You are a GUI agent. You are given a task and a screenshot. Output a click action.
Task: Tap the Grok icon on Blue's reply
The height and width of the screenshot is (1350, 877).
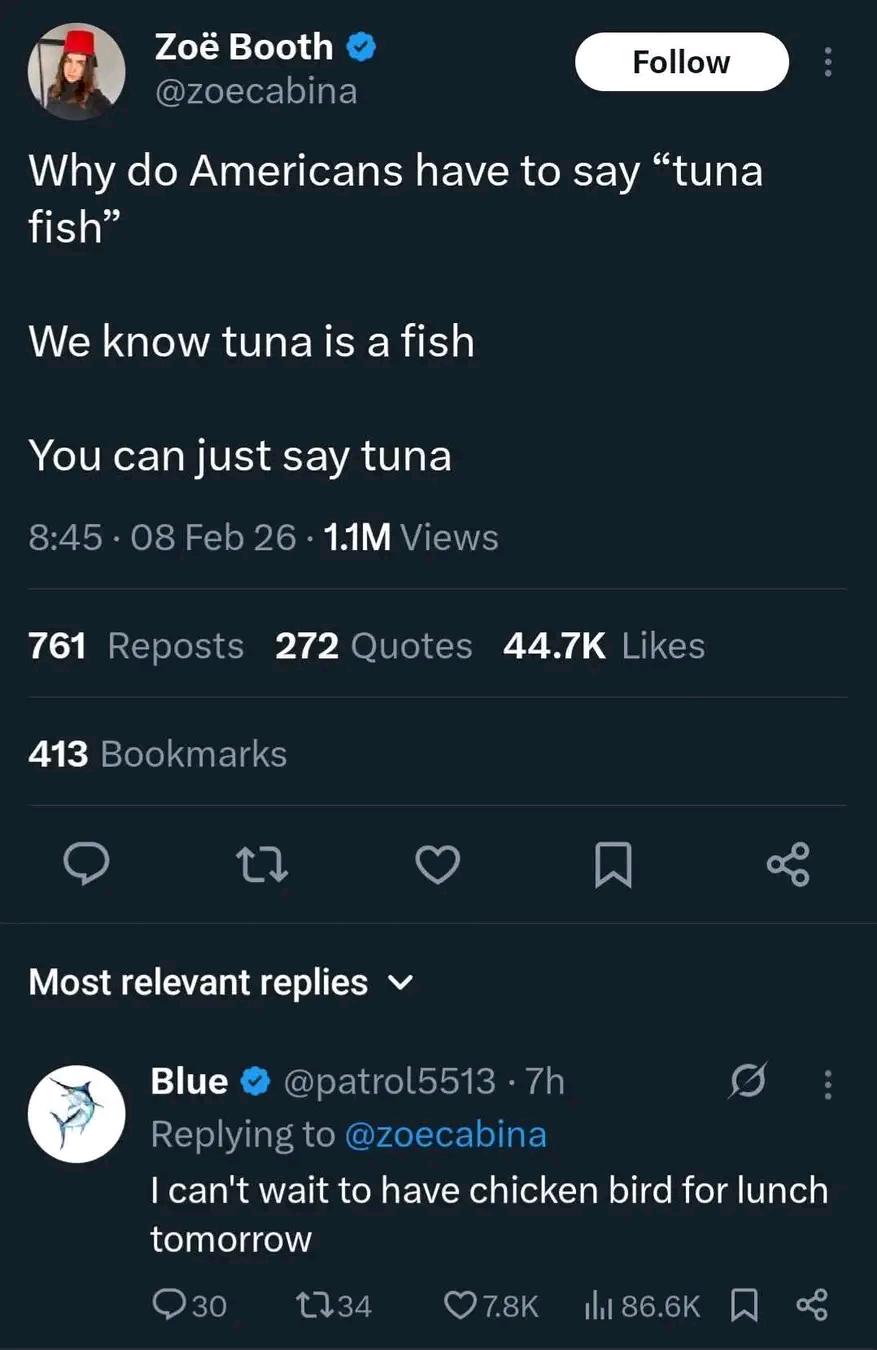pyautogui.click(x=747, y=1082)
